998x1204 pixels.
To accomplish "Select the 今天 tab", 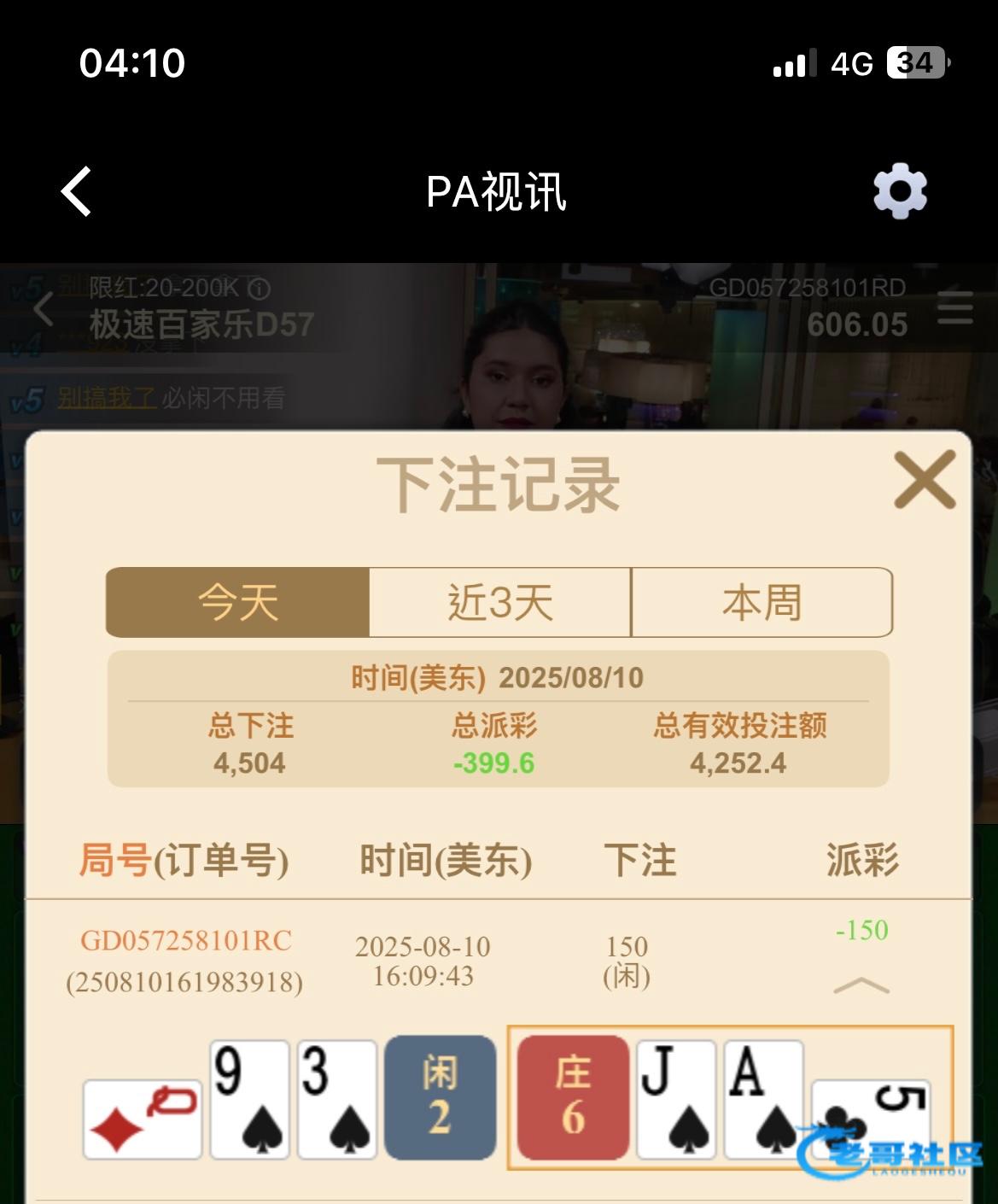I will [x=238, y=603].
